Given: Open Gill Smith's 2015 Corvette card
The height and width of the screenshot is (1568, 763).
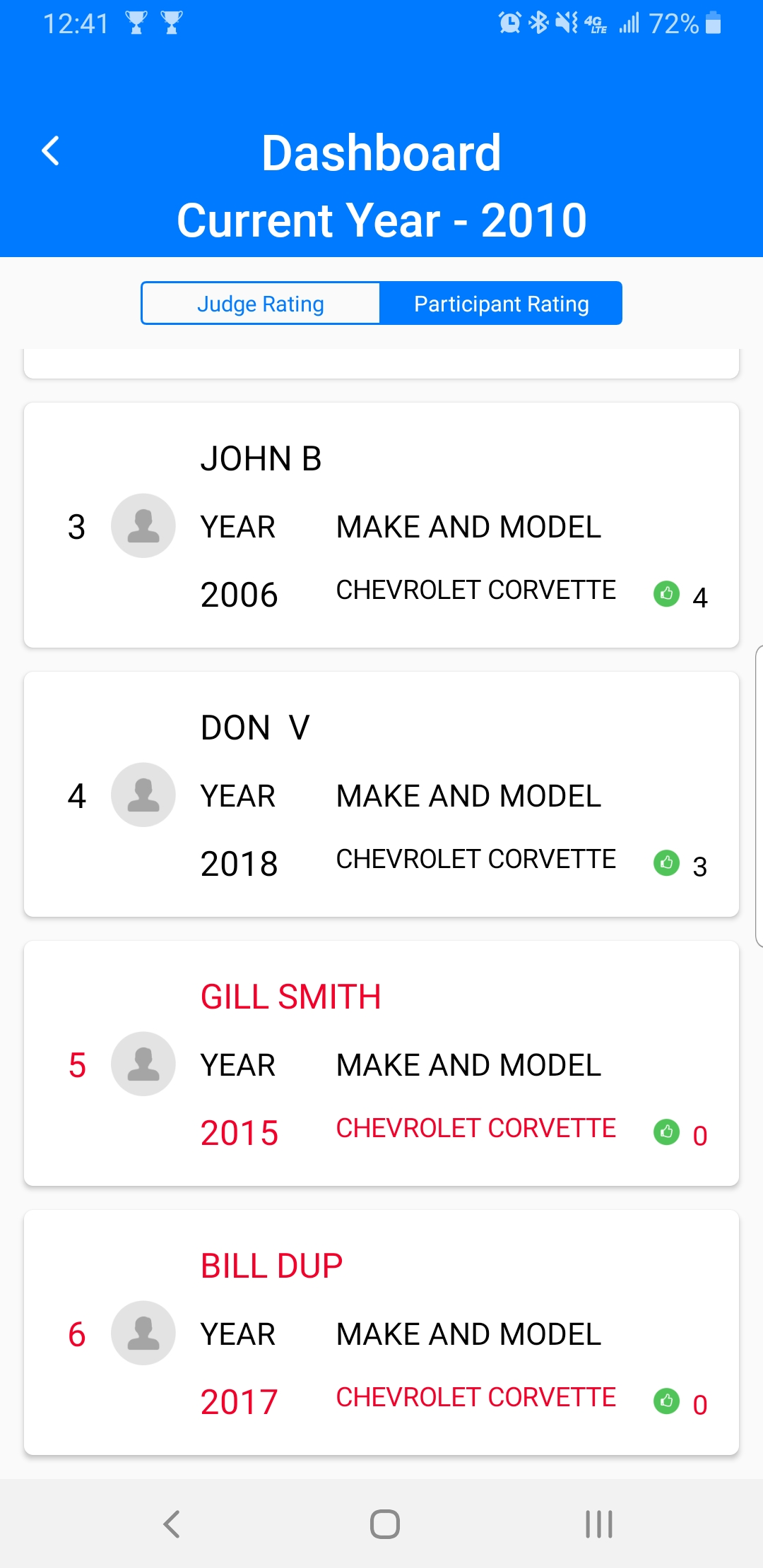Looking at the screenshot, I should click(x=381, y=1063).
